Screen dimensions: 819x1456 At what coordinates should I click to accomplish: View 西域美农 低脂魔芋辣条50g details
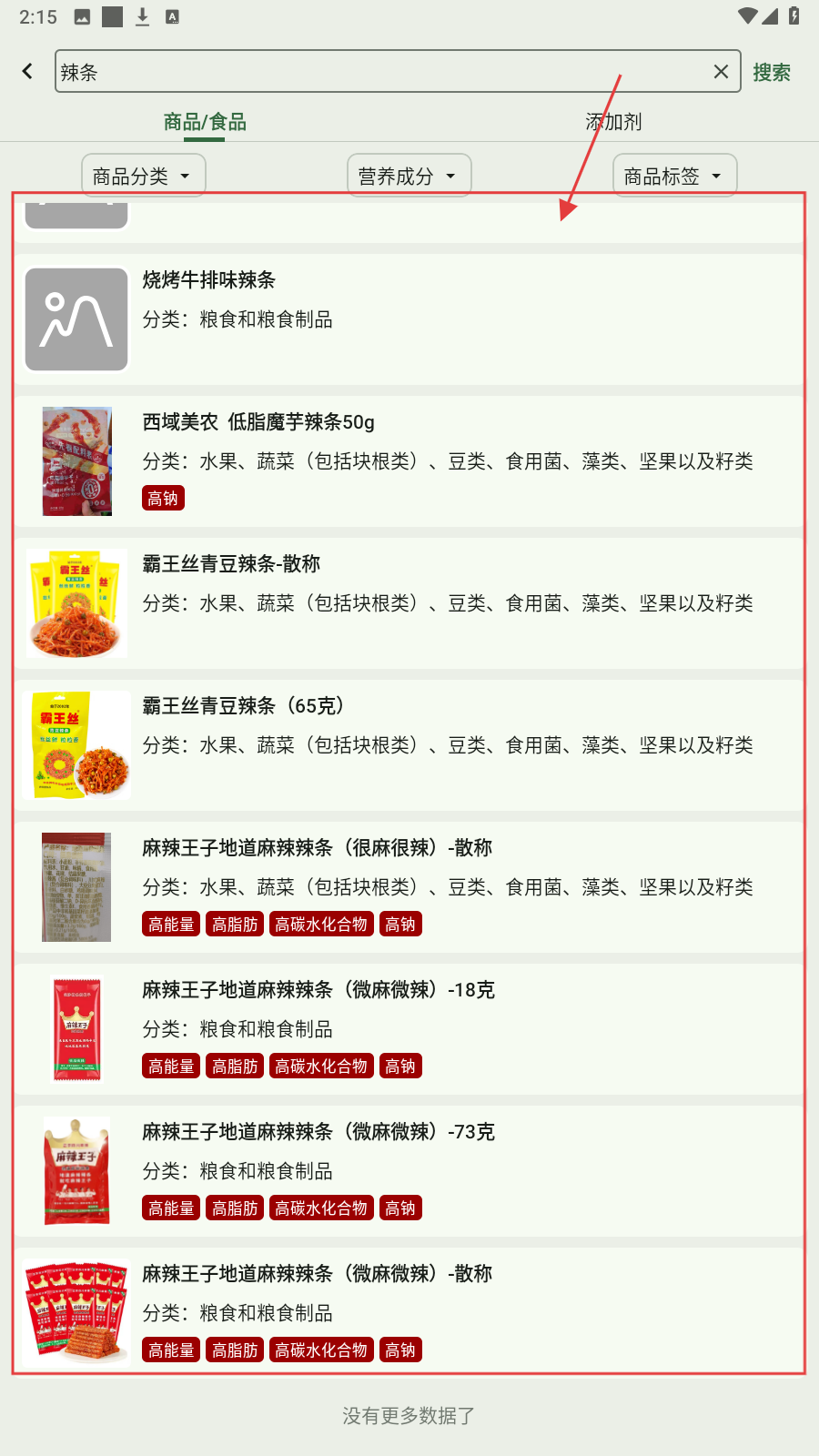pos(409,460)
